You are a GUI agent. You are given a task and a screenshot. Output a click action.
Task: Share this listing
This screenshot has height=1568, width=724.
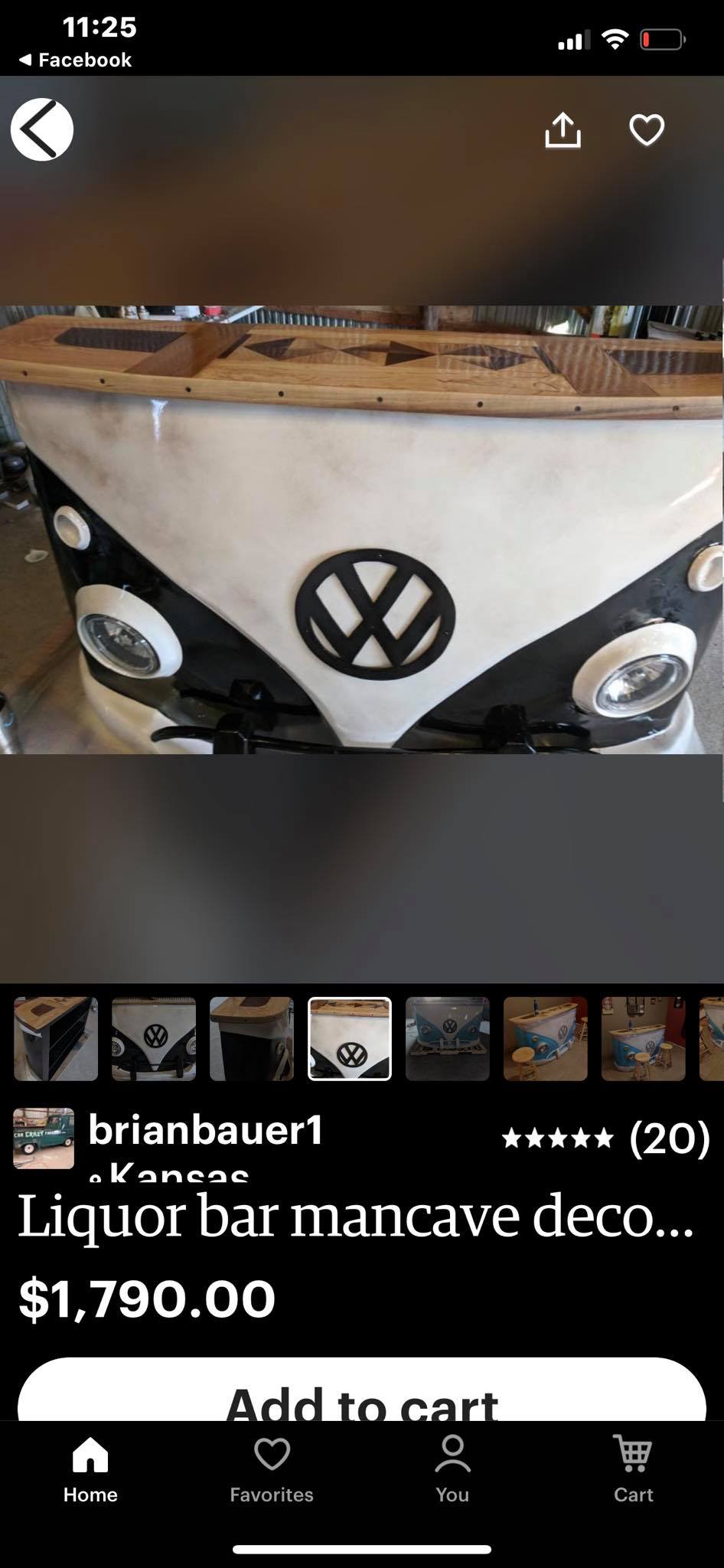click(x=563, y=129)
